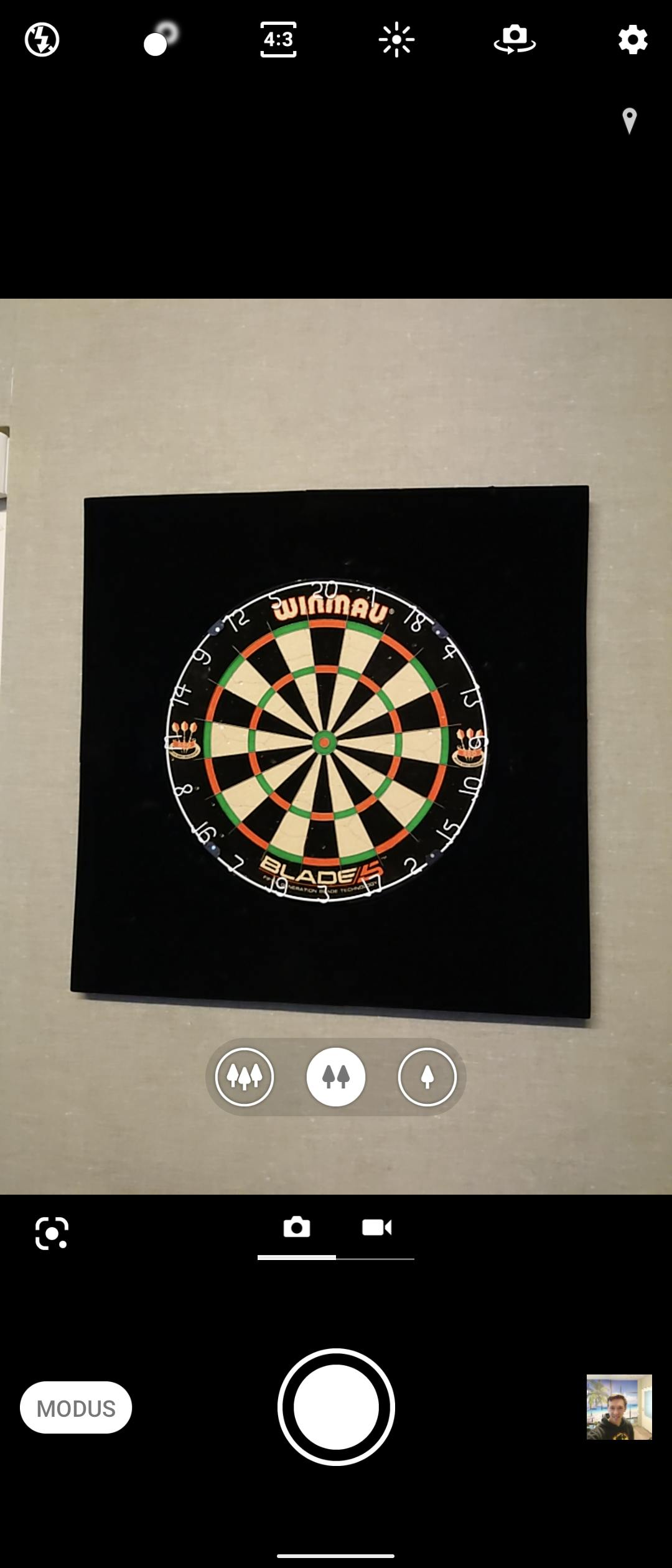The height and width of the screenshot is (1568, 672).
Task: Select the two-tree wide zoom level
Action: (336, 1076)
